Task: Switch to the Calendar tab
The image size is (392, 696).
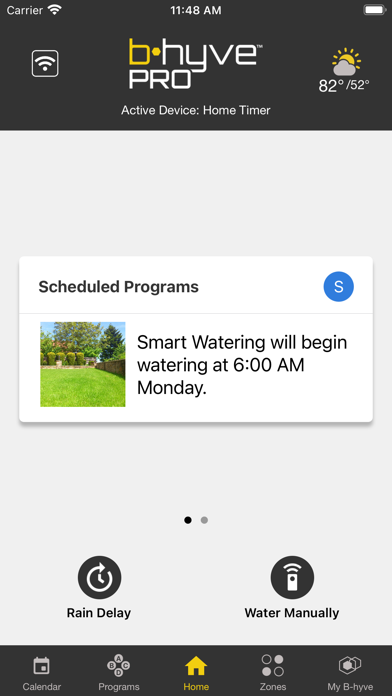Action: pyautogui.click(x=42, y=672)
